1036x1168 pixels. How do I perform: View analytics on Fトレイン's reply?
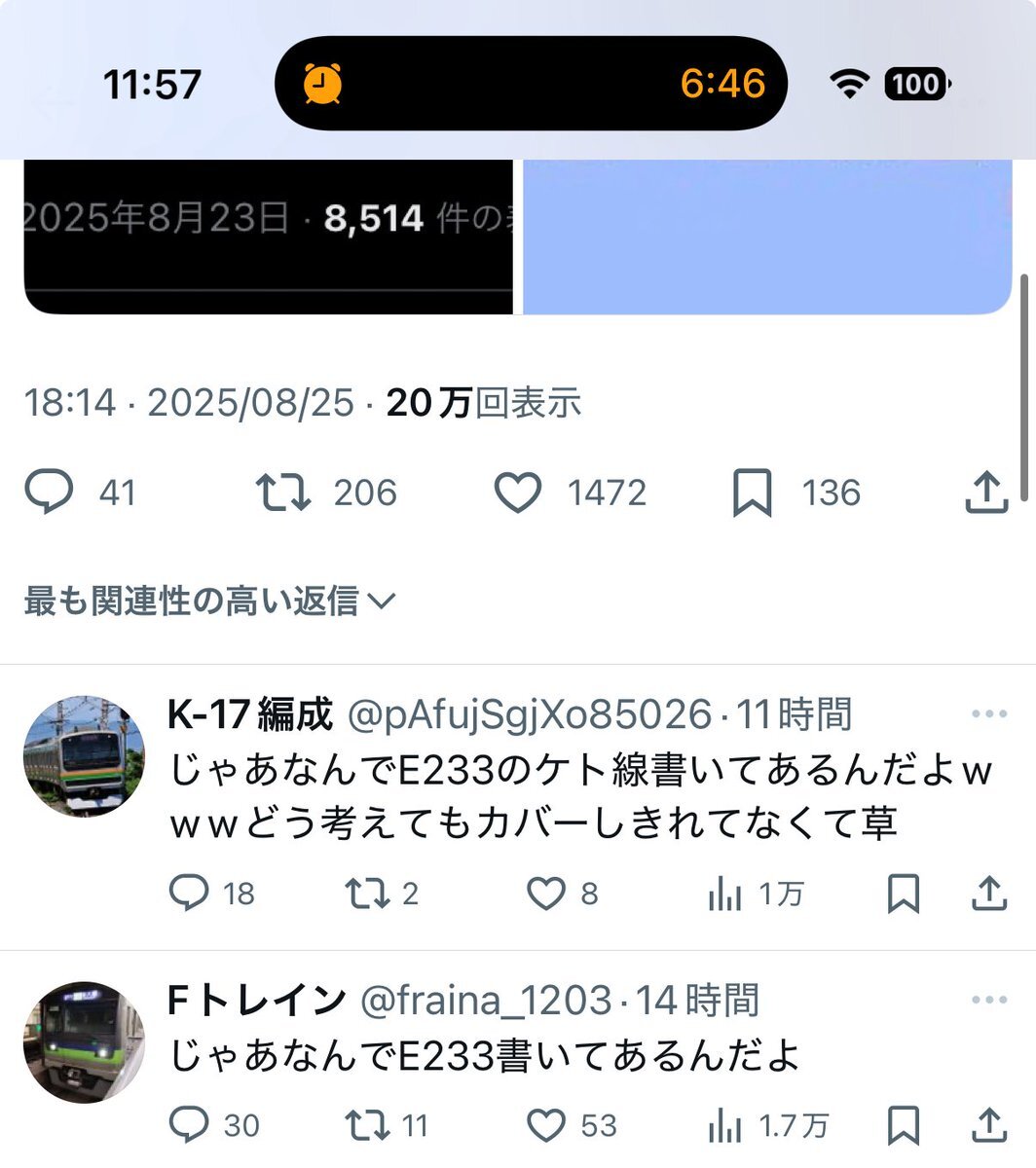pyautogui.click(x=725, y=1125)
